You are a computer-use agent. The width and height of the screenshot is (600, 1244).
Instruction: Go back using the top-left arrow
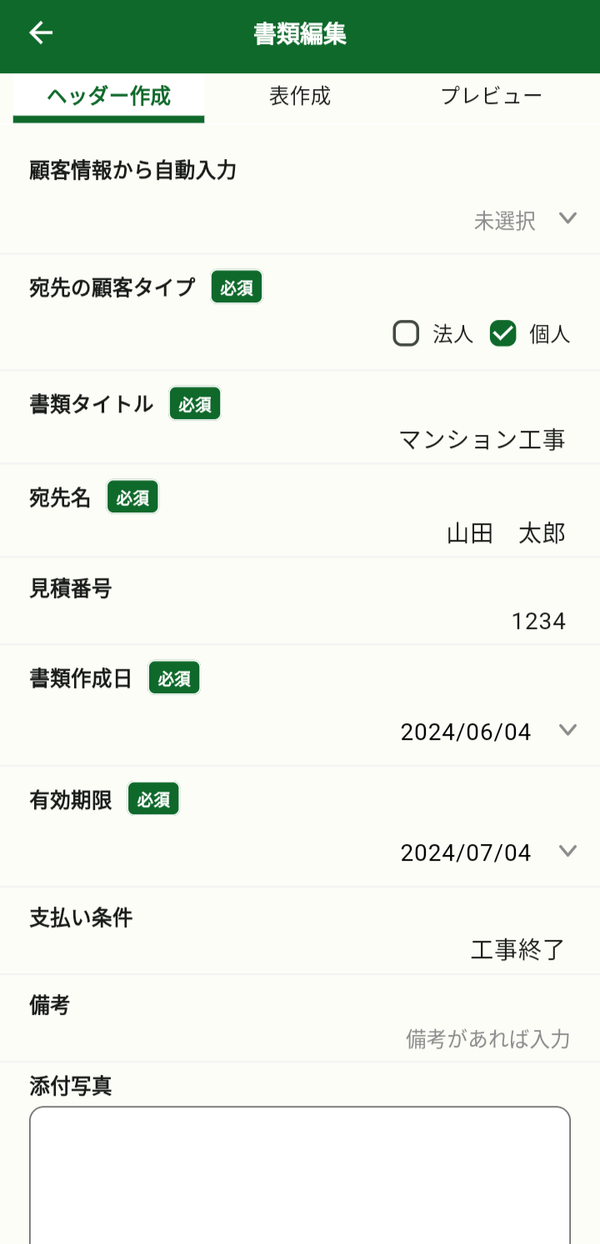click(x=41, y=33)
